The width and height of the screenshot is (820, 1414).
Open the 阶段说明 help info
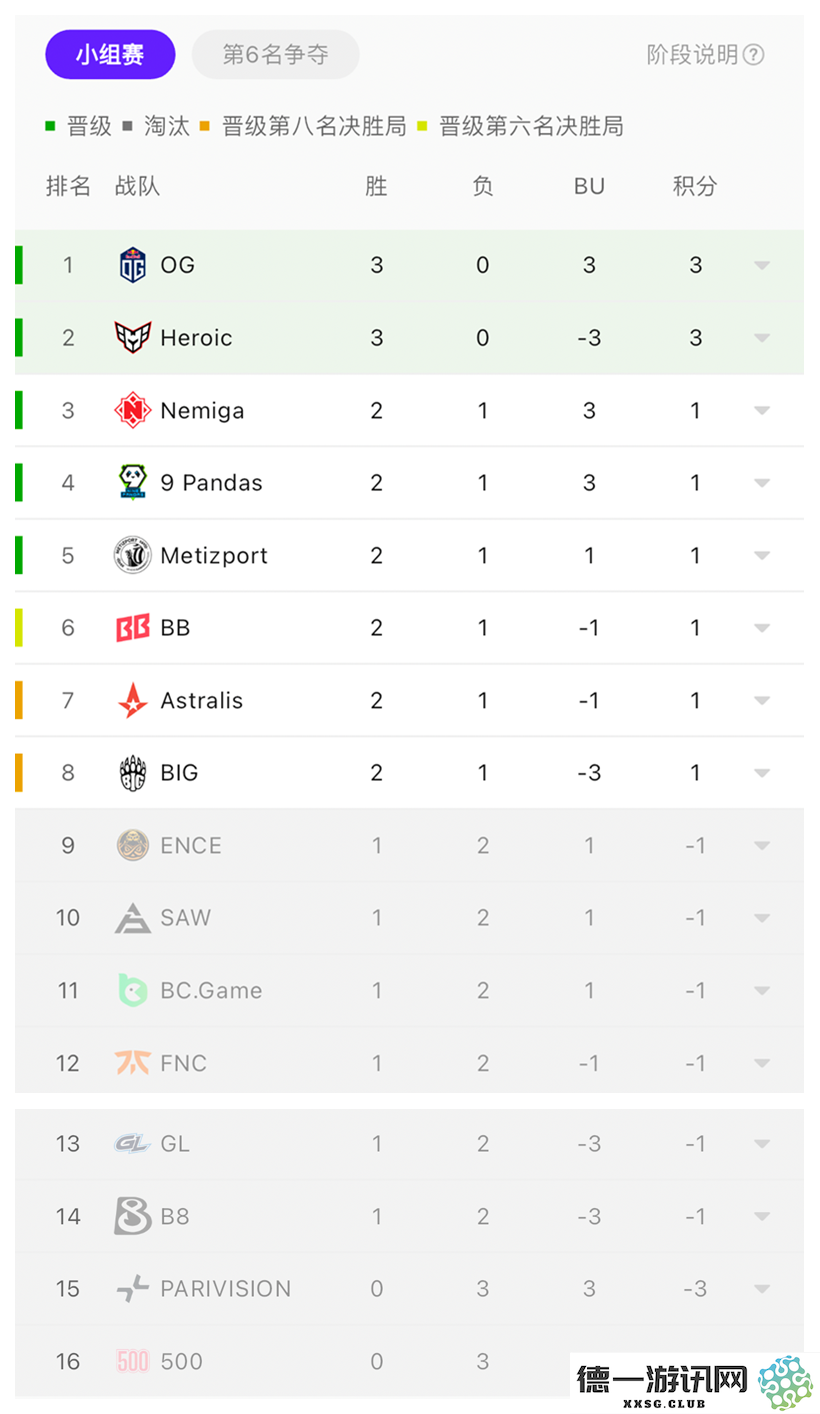[x=706, y=54]
